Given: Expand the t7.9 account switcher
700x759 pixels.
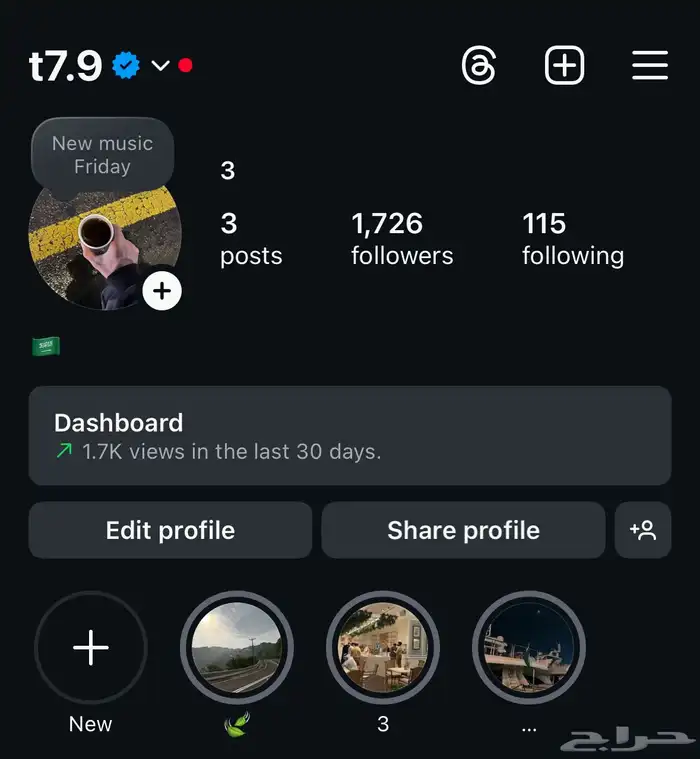Looking at the screenshot, I should [x=160, y=67].
